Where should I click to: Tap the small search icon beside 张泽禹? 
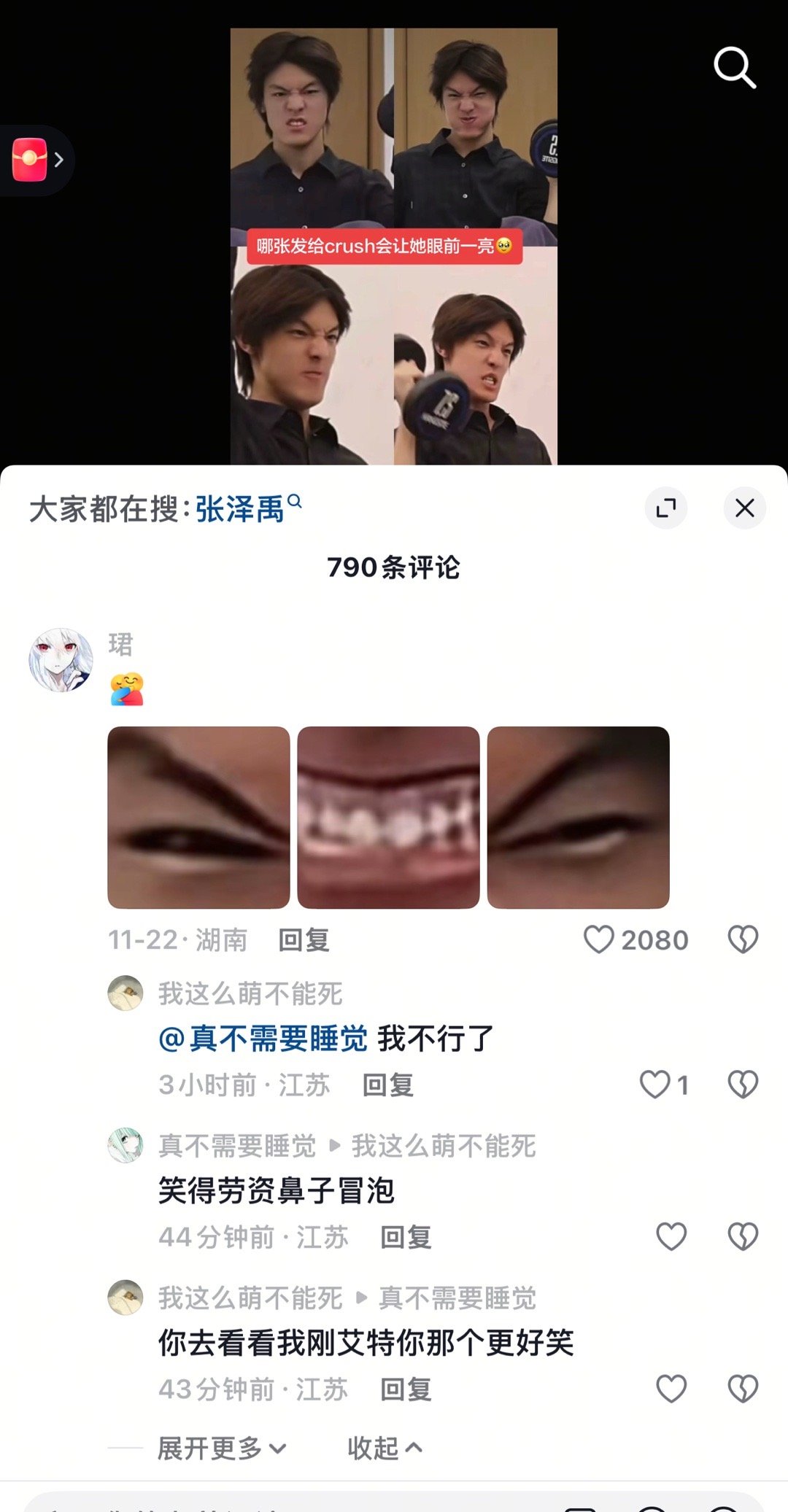pos(295,502)
